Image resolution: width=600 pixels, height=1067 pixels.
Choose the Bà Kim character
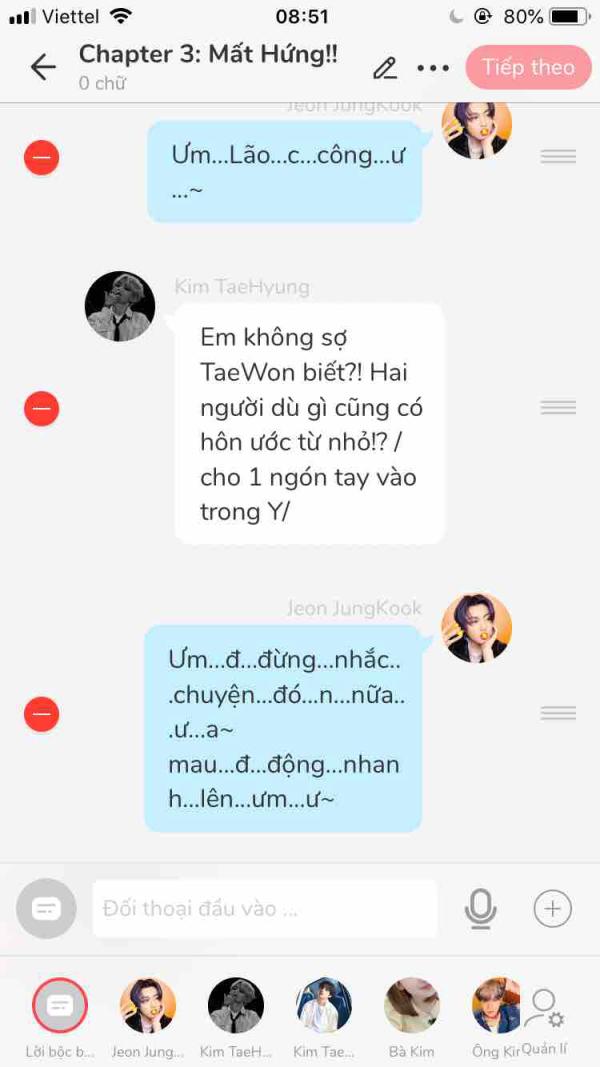pyautogui.click(x=412, y=1006)
